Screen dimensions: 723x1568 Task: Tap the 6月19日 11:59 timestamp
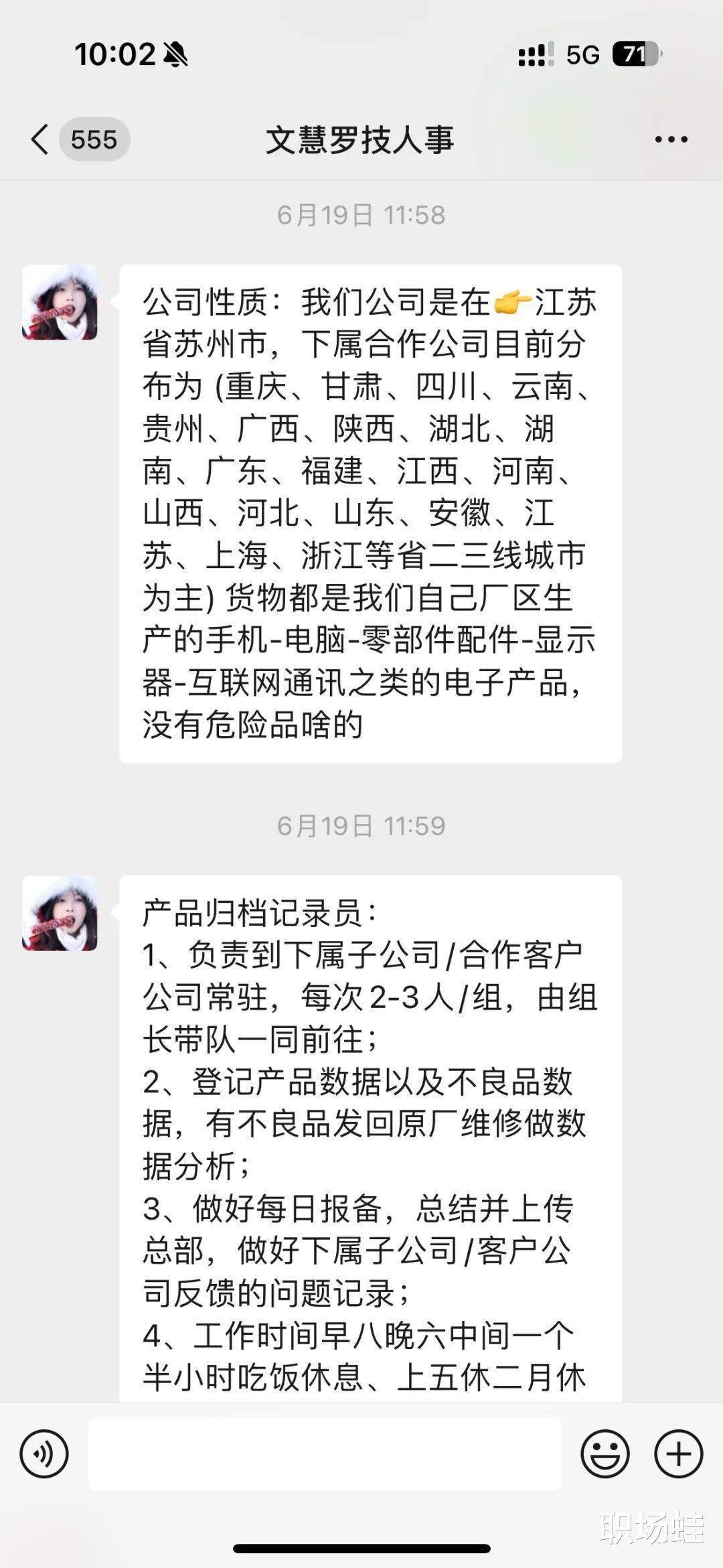[x=361, y=827]
